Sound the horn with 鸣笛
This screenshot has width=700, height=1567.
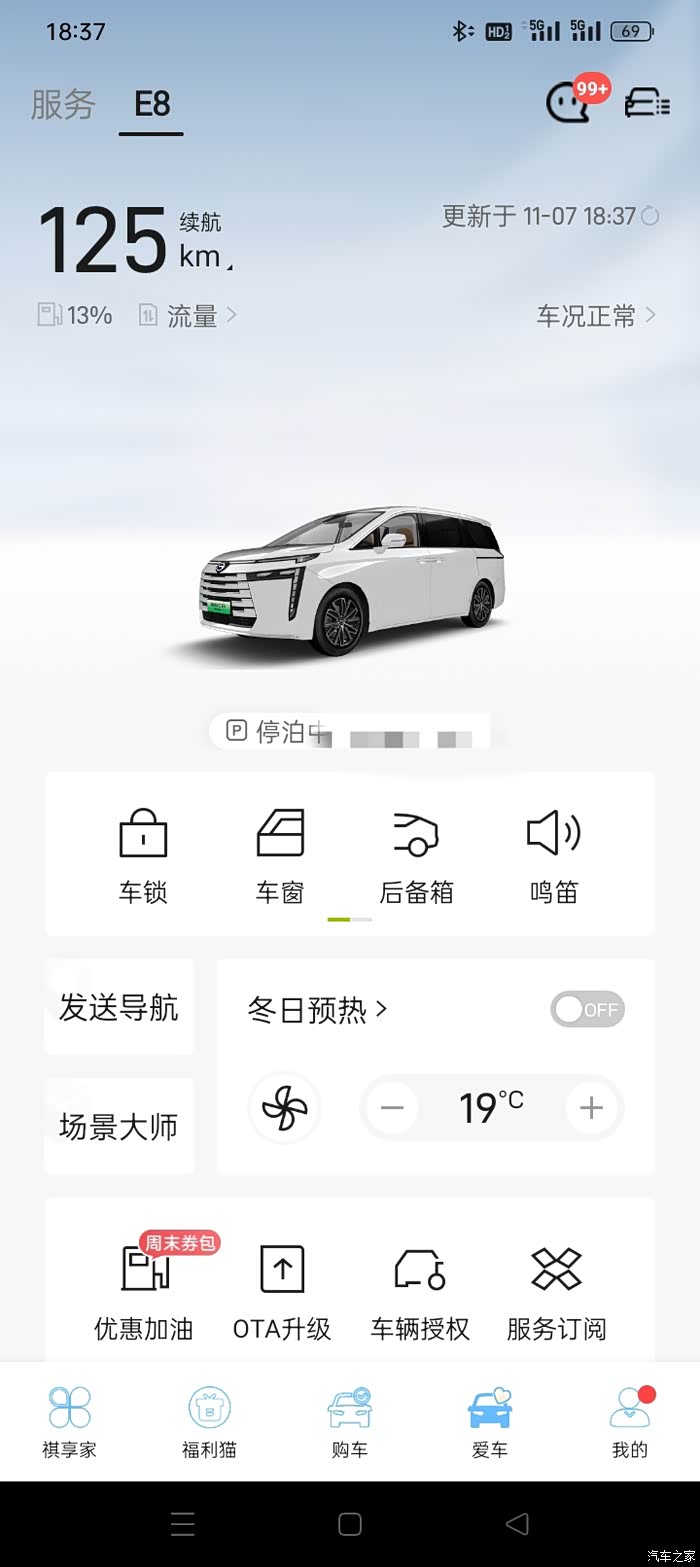click(x=554, y=855)
